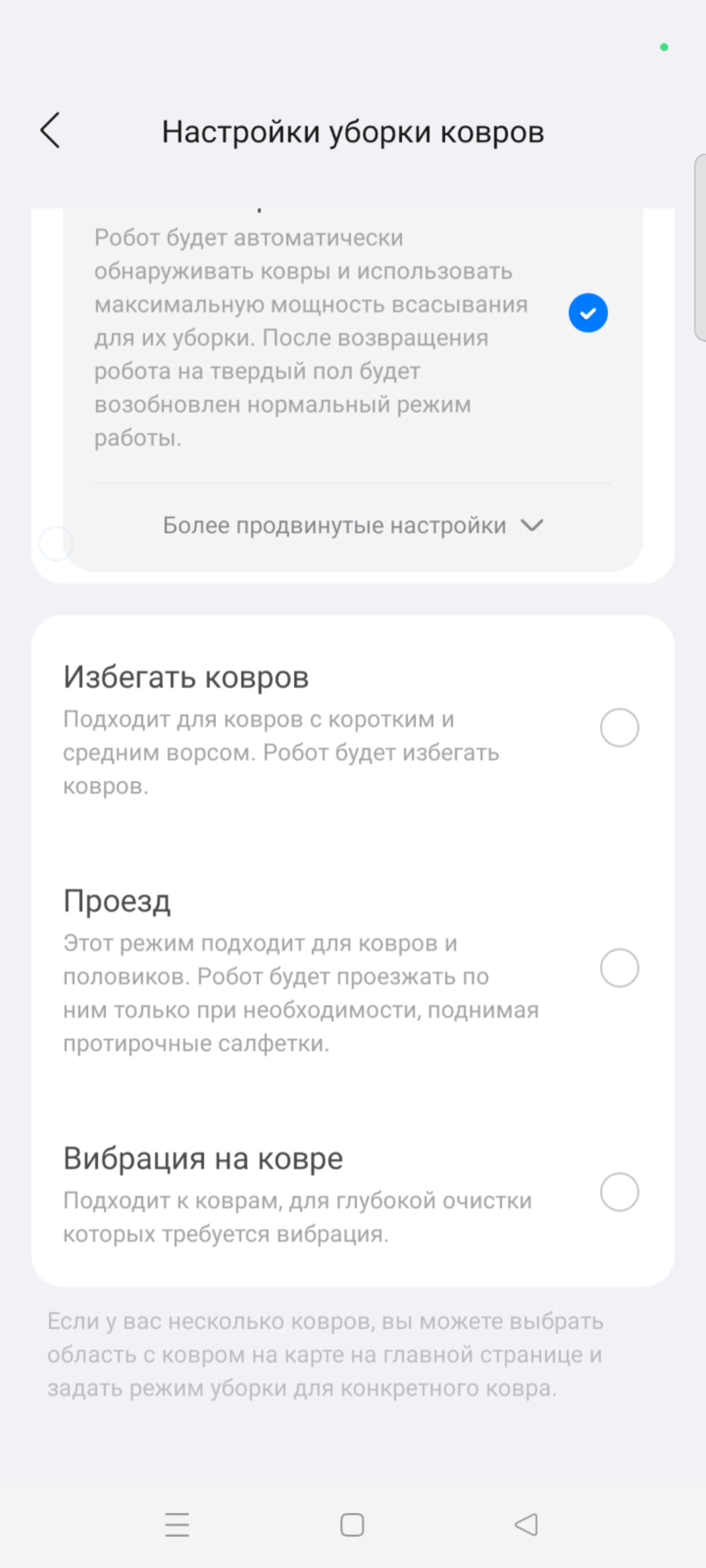Choose the Проезд carpet mode
The height and width of the screenshot is (1568, 706).
pos(618,968)
